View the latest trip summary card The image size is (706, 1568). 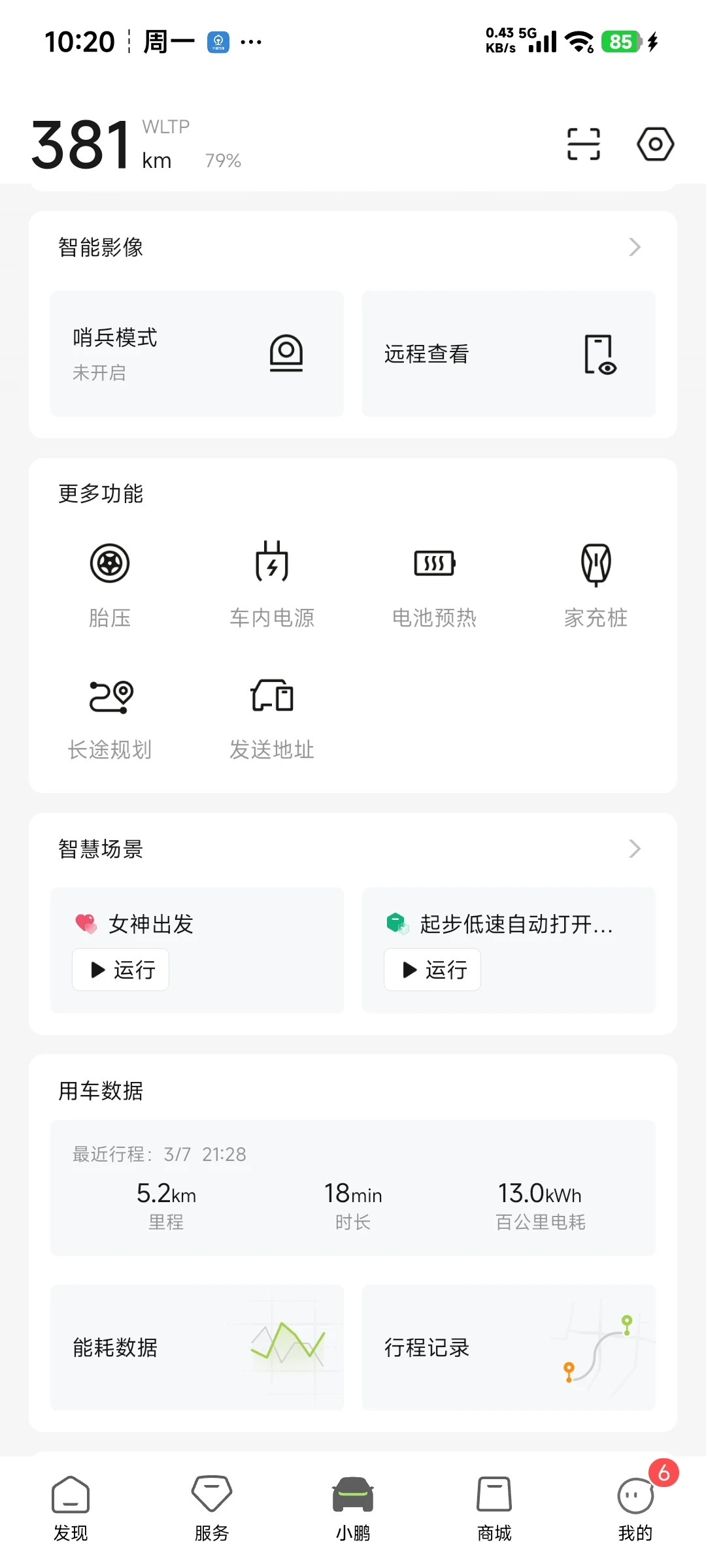click(353, 1188)
